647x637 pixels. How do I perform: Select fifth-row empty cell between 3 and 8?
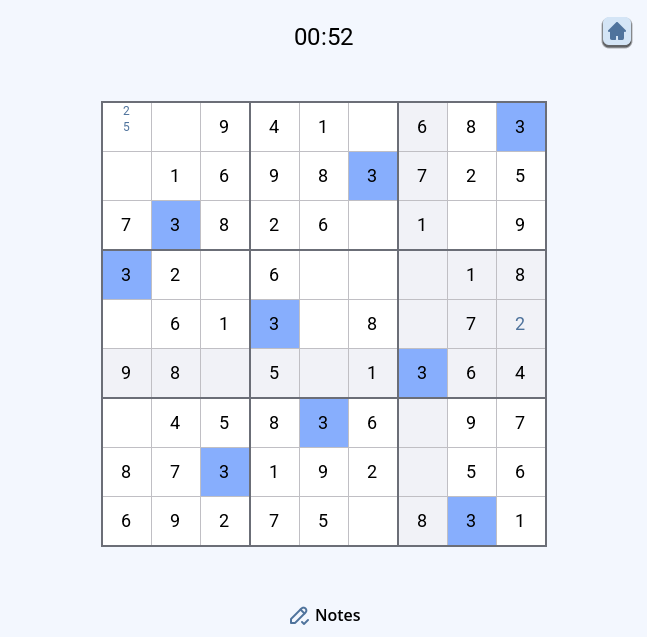[323, 324]
